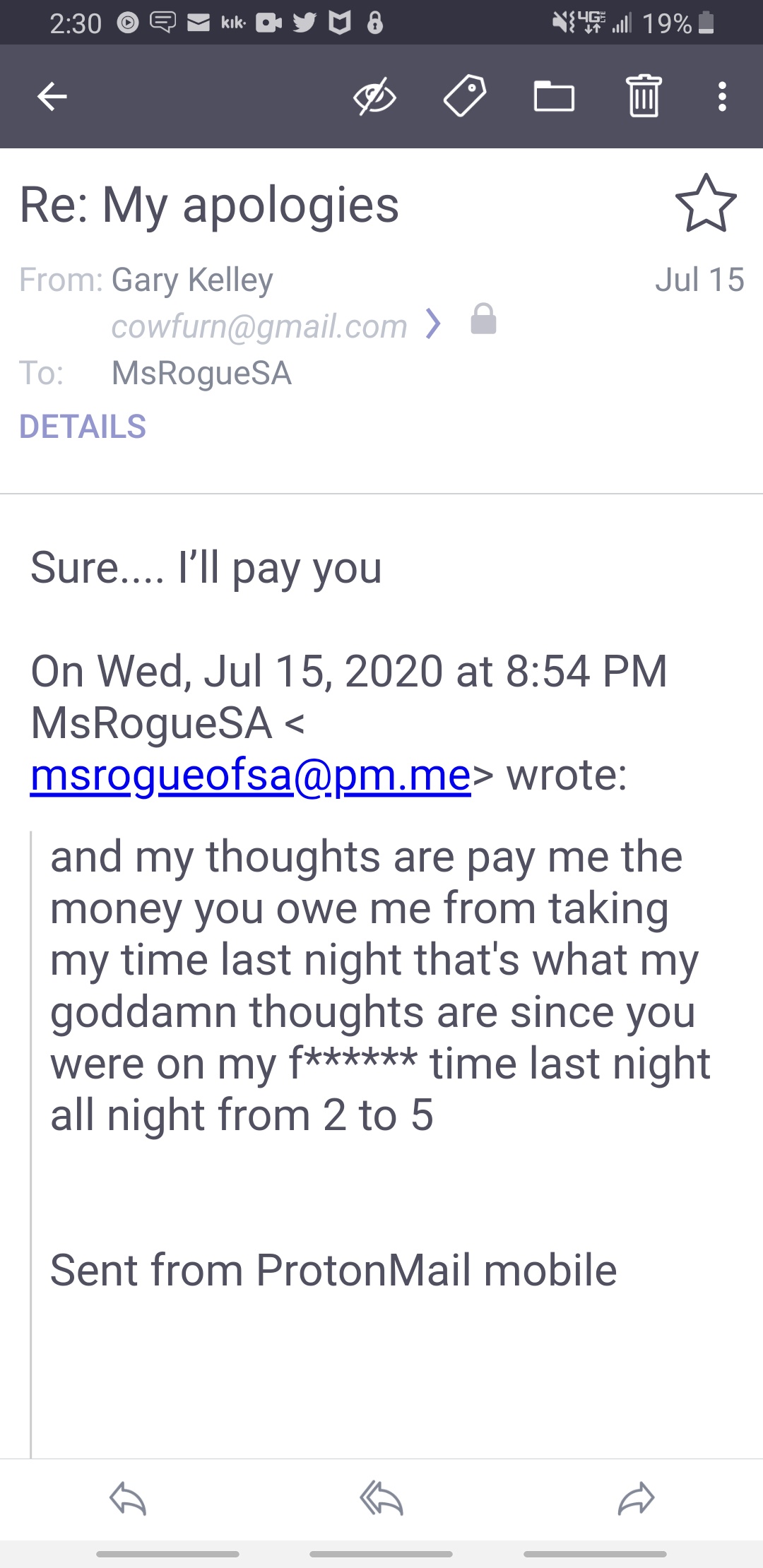Delete this email with trash icon
This screenshot has height=1568, width=763.
(644, 97)
